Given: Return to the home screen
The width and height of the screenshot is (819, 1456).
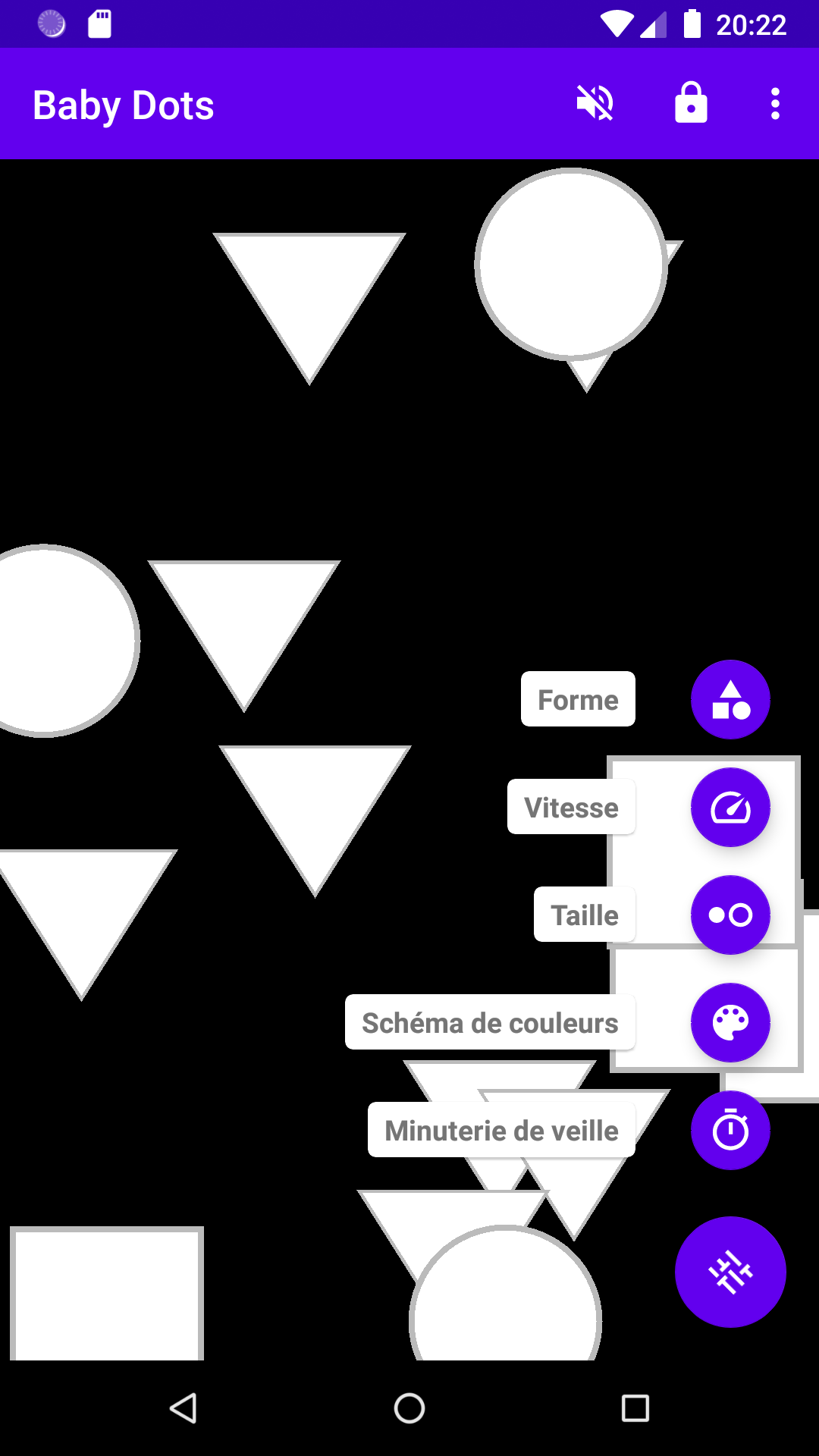Looking at the screenshot, I should pyautogui.click(x=409, y=1408).
